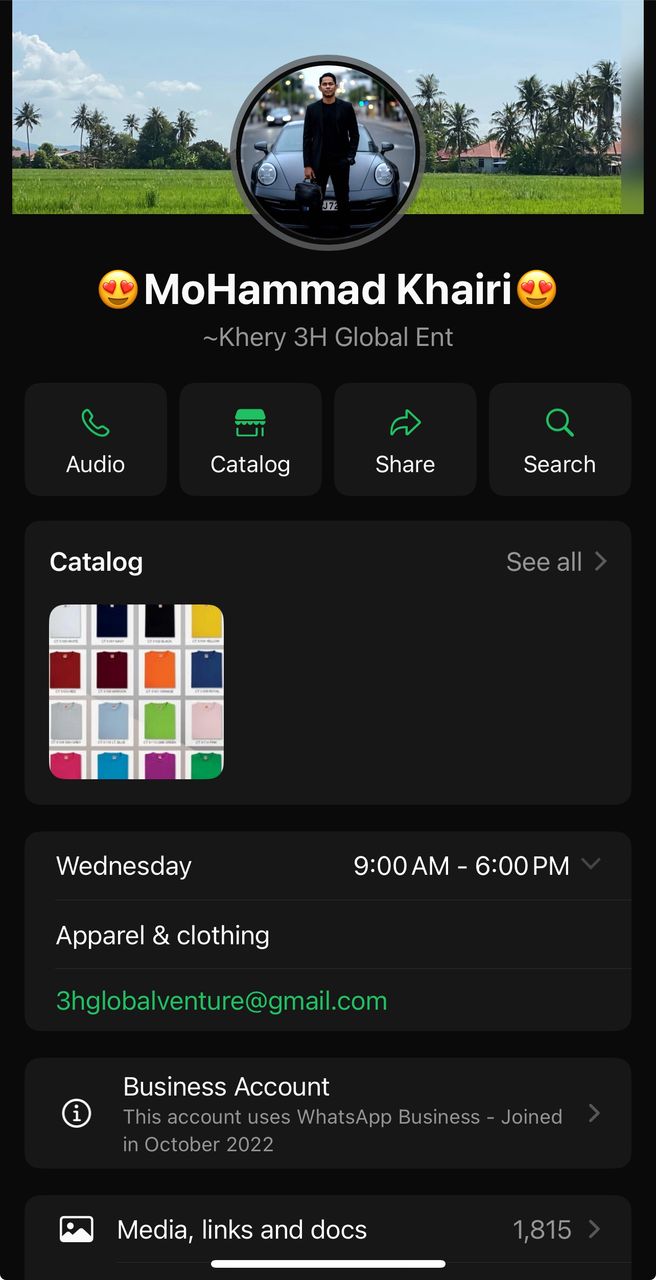
Task: Expand the Wednesday business hours
Action: 591,864
